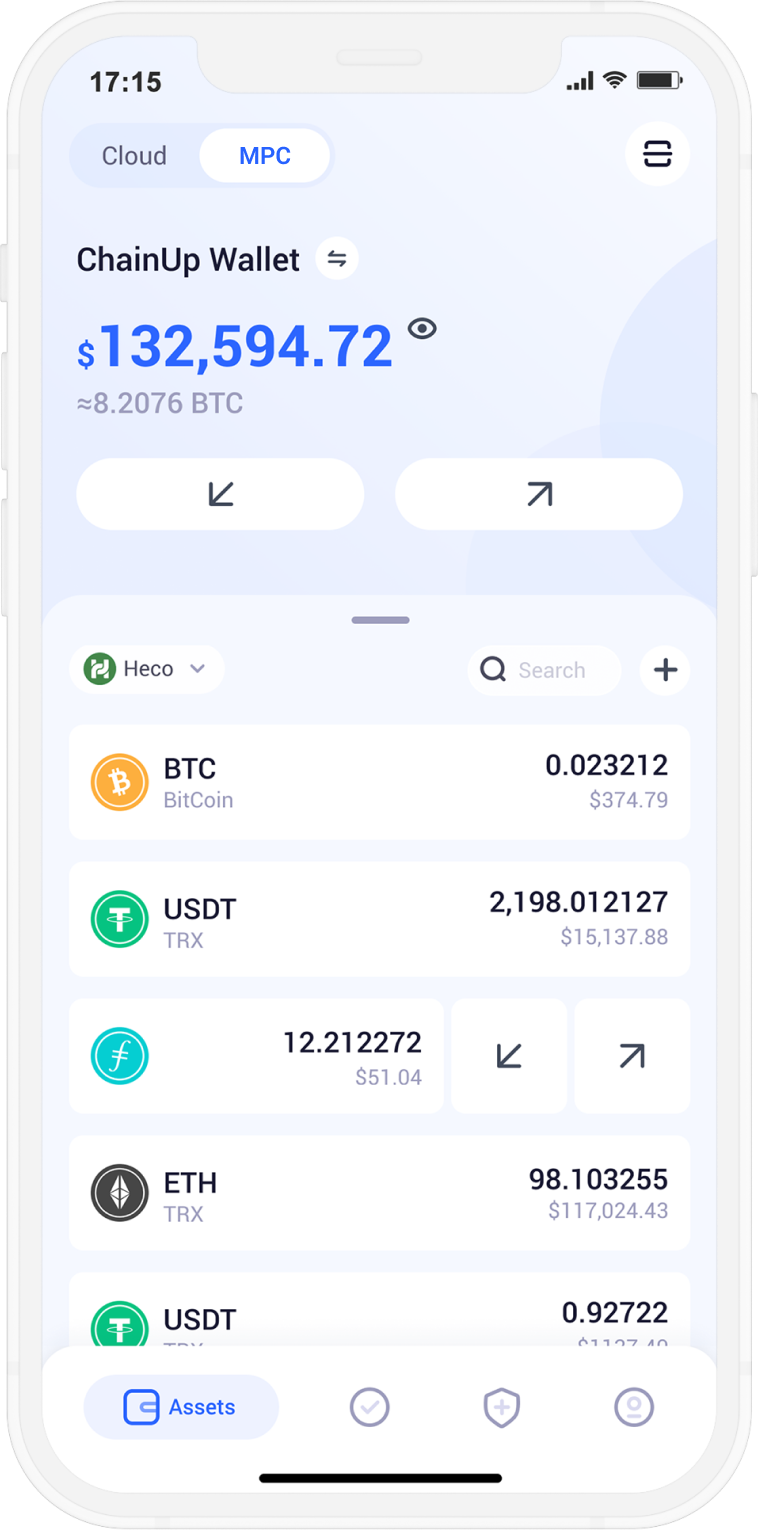This screenshot has height=1530, width=758.
Task: Open the scan icon at top right
Action: 657,154
